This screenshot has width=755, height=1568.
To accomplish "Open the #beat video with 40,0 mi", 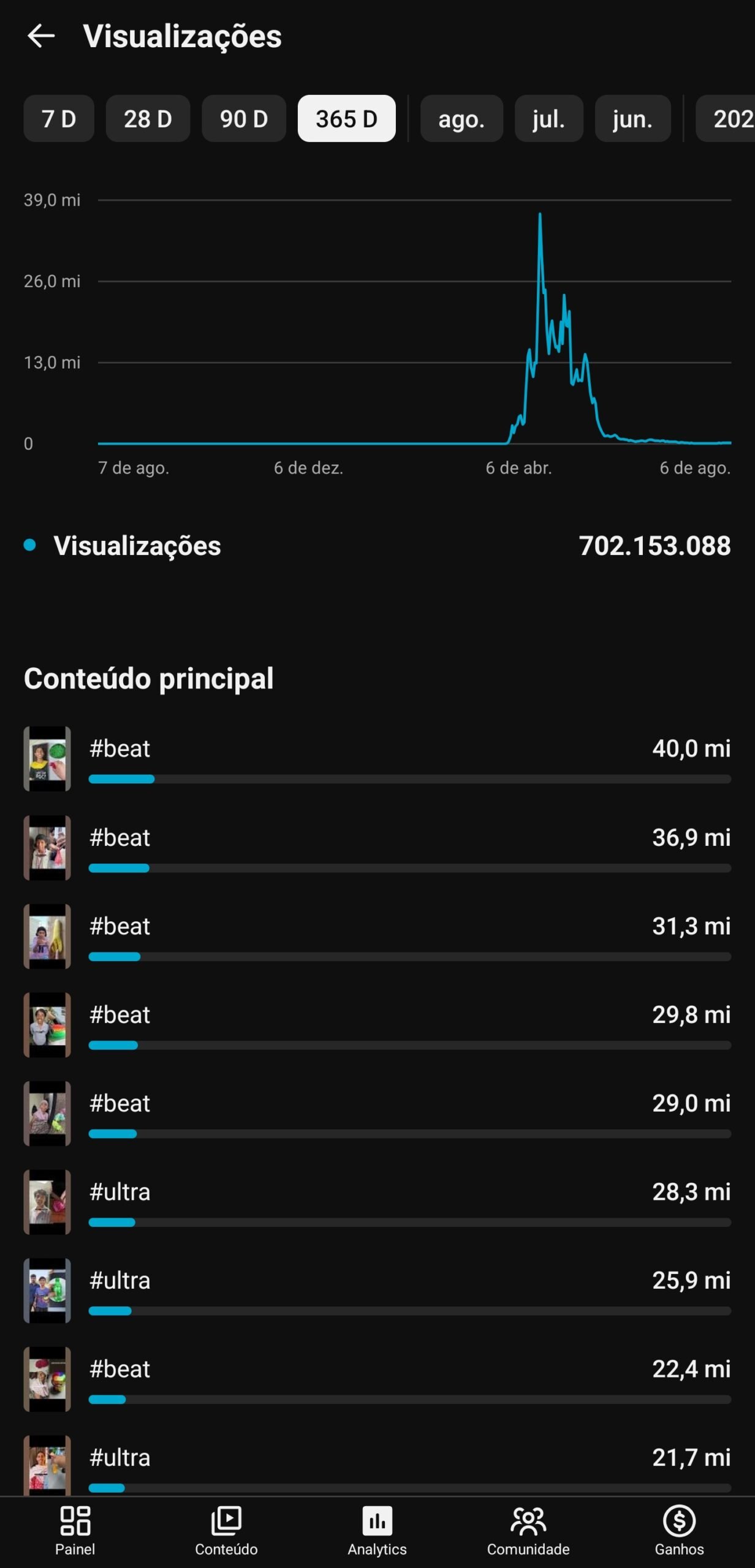I will [377, 759].
